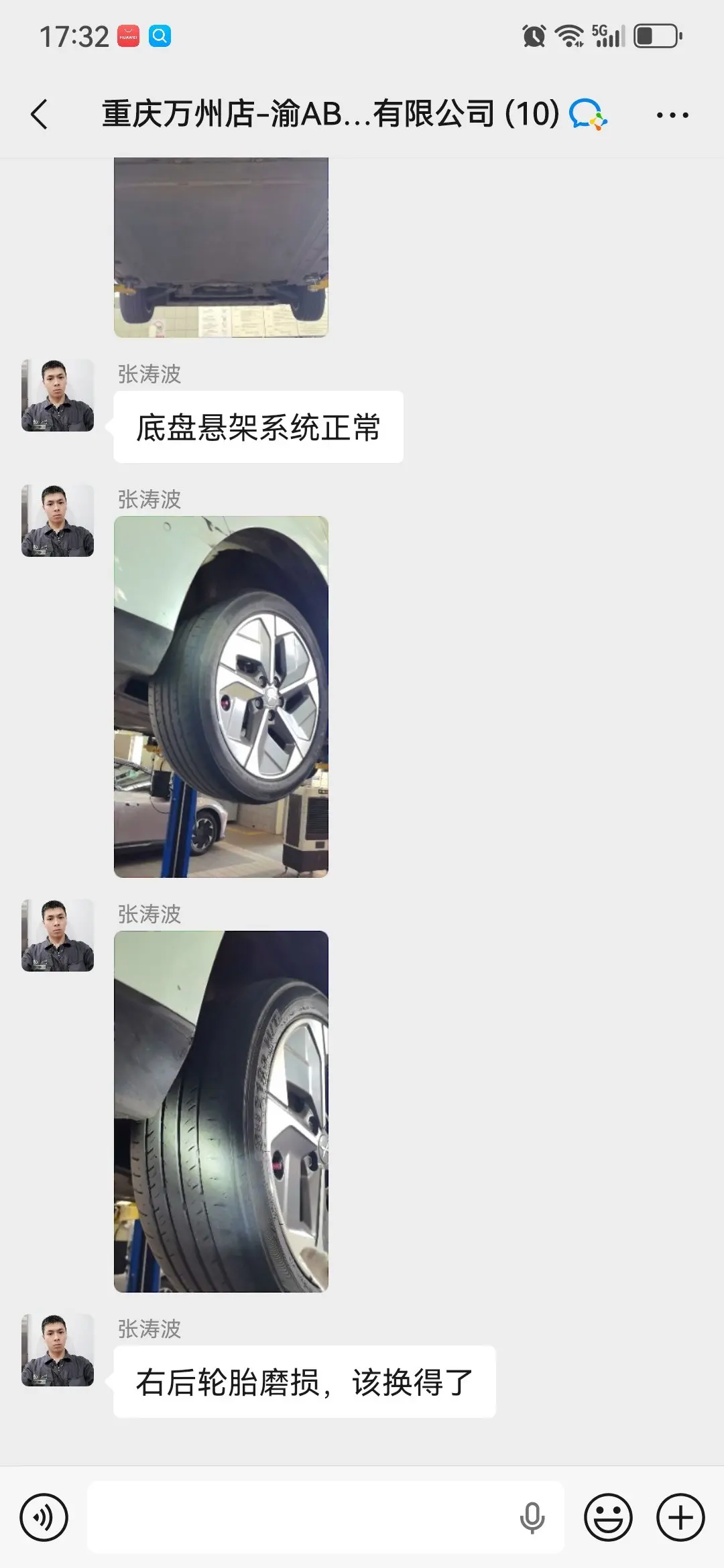Image resolution: width=724 pixels, height=1568 pixels.
Task: Switch to voice message input
Action: [44, 1518]
